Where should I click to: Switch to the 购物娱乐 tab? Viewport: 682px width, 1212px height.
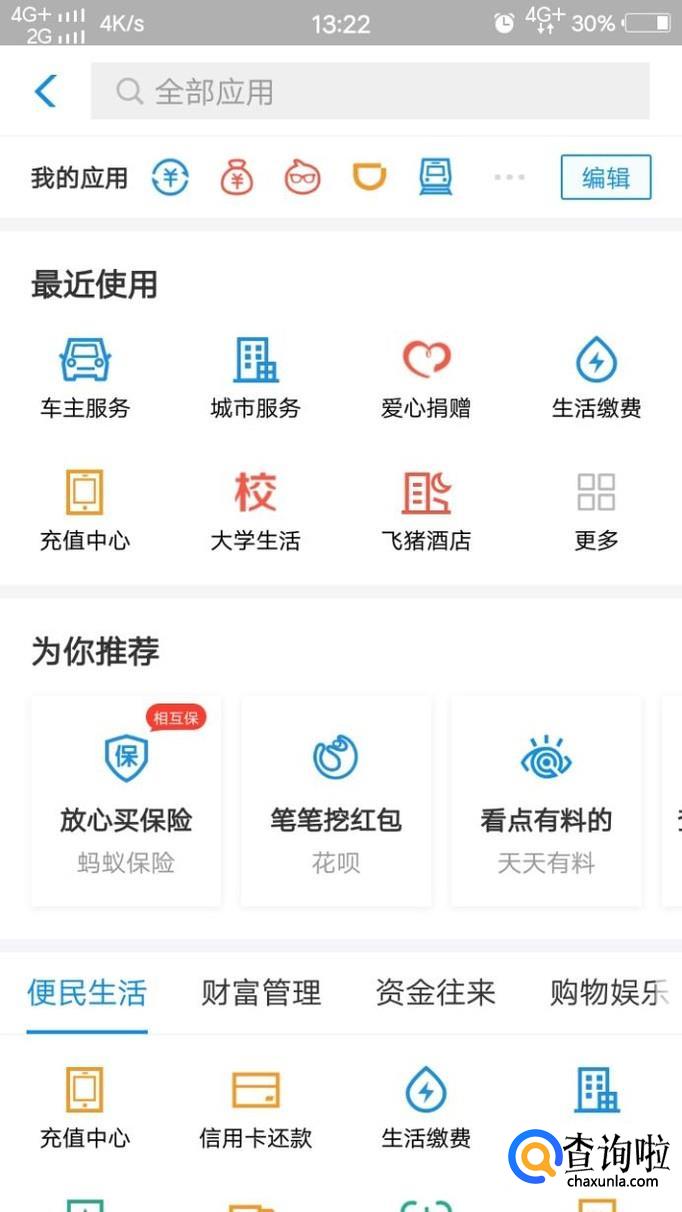(x=608, y=993)
